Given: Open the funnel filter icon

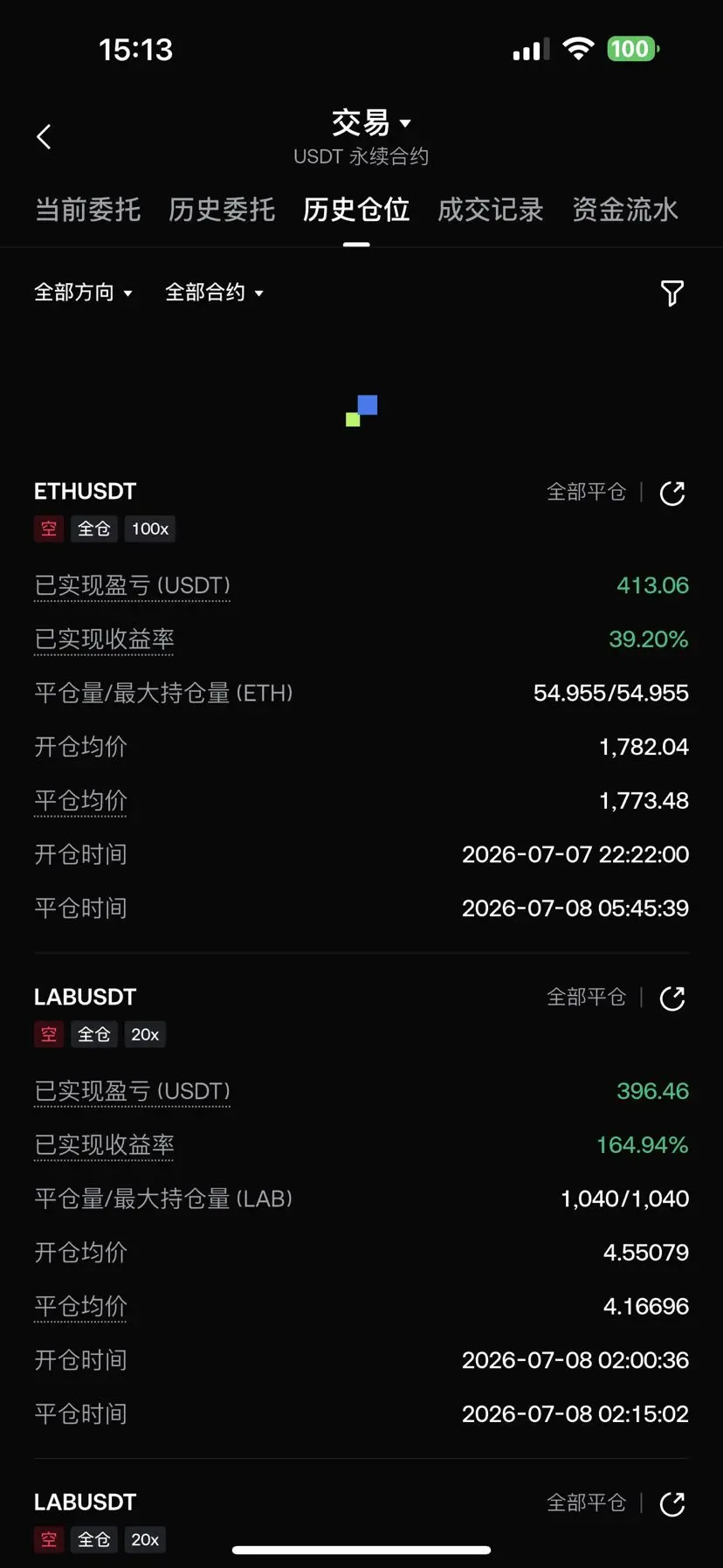Looking at the screenshot, I should coord(672,294).
